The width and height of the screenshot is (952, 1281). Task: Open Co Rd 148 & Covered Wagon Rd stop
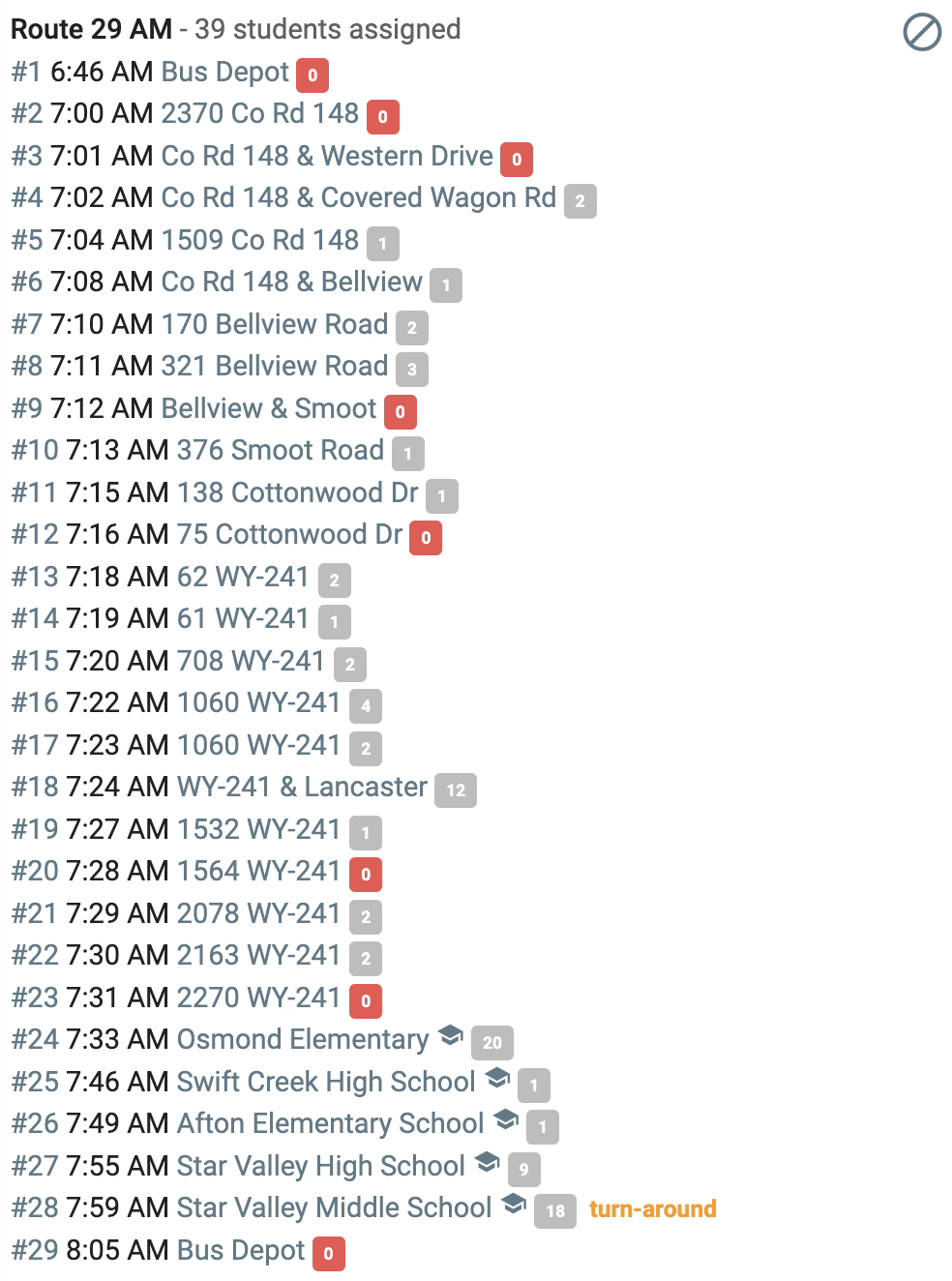pyautogui.click(x=358, y=198)
